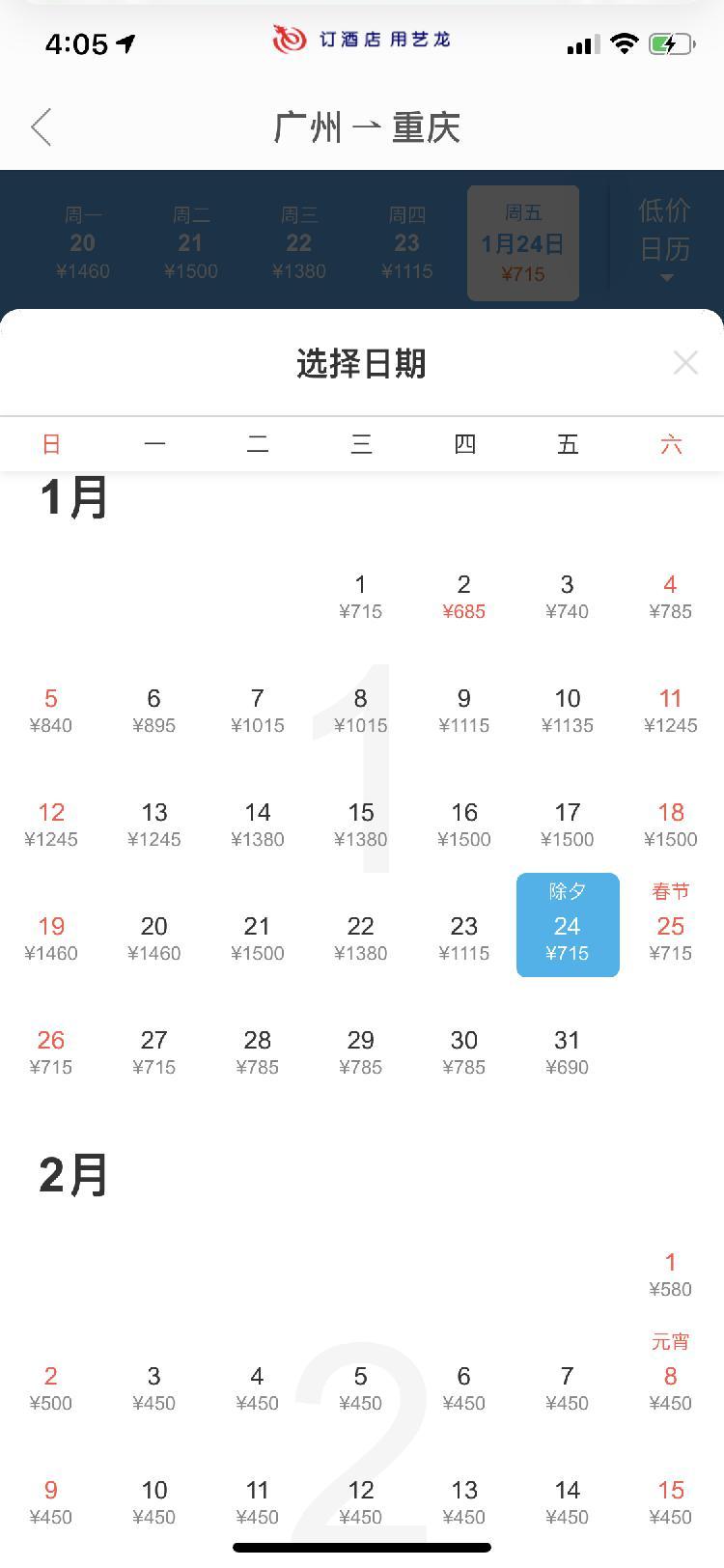Viewport: 724px width, 1568px height.
Task: Pick January 26 at ¥715
Action: click(51, 1052)
